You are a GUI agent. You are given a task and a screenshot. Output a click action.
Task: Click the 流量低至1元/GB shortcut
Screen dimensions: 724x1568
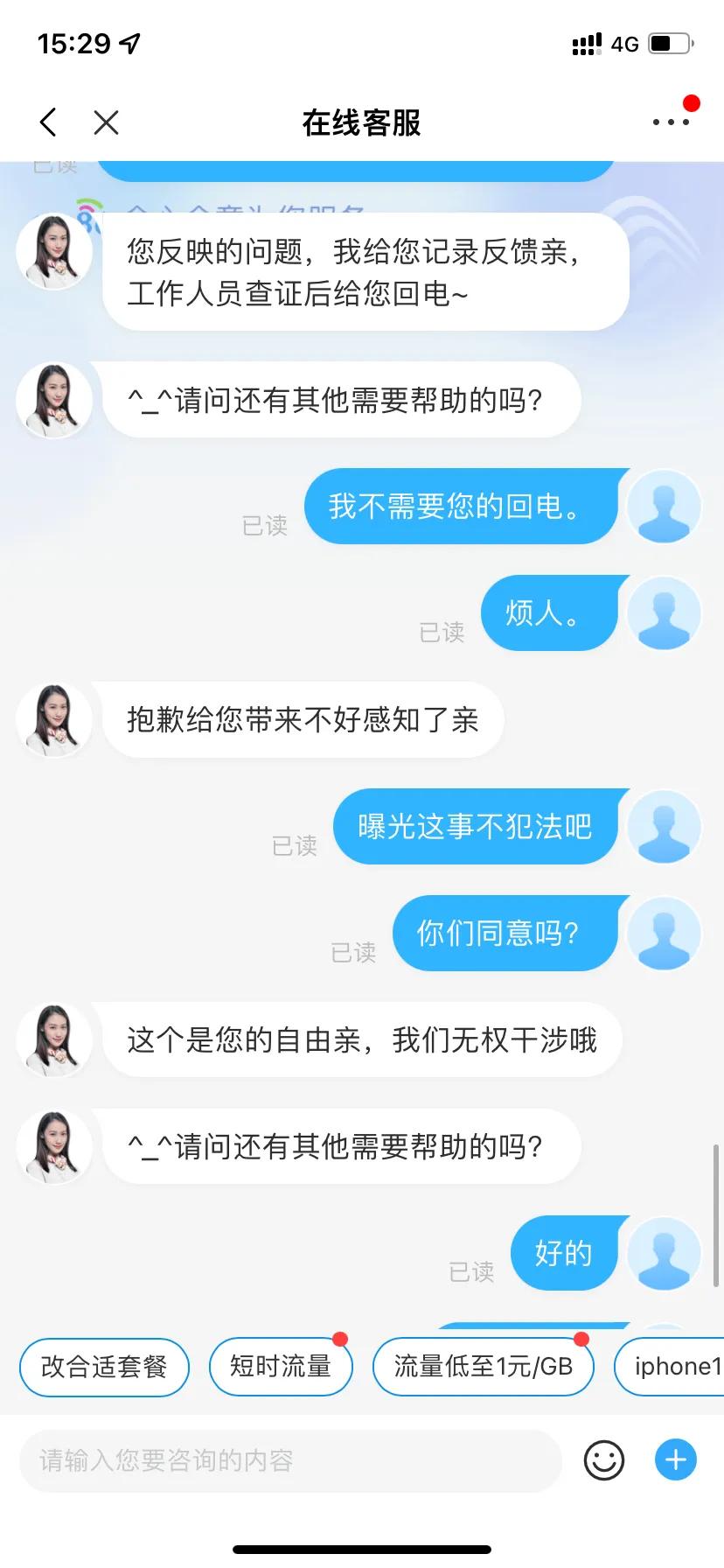click(x=484, y=1366)
